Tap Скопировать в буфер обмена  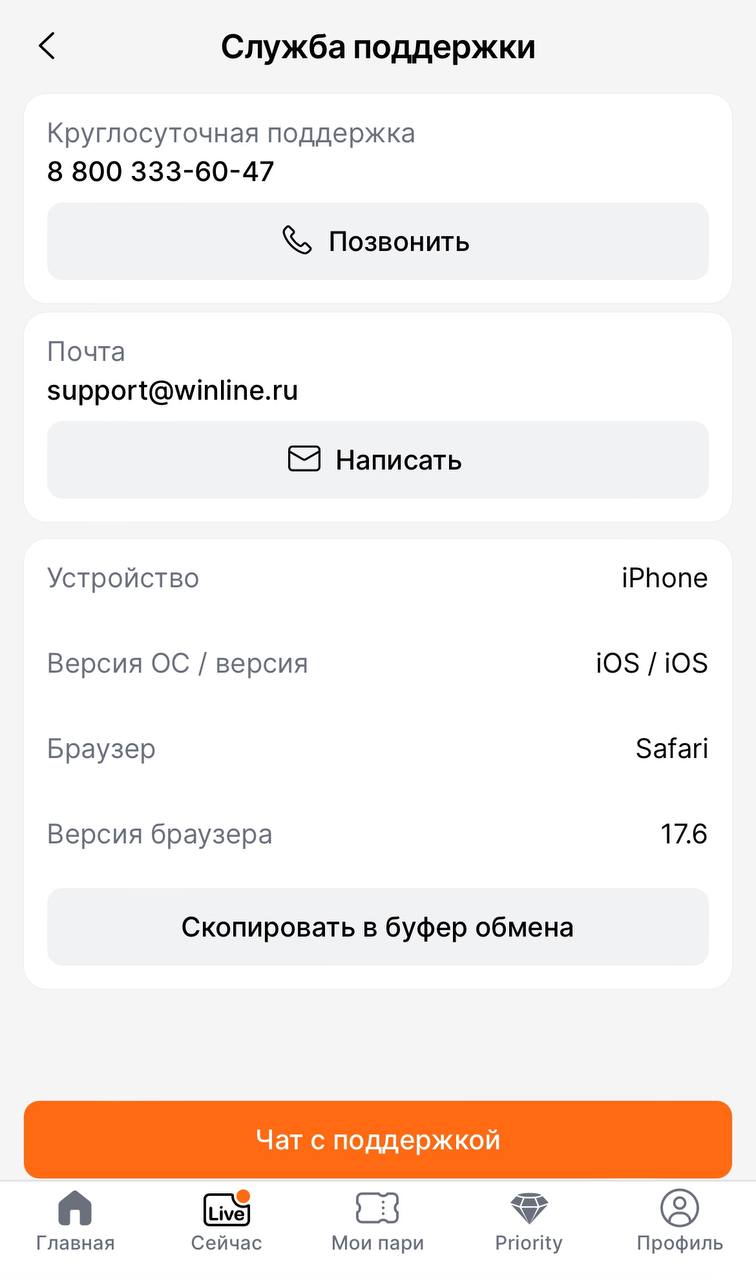coord(378,927)
